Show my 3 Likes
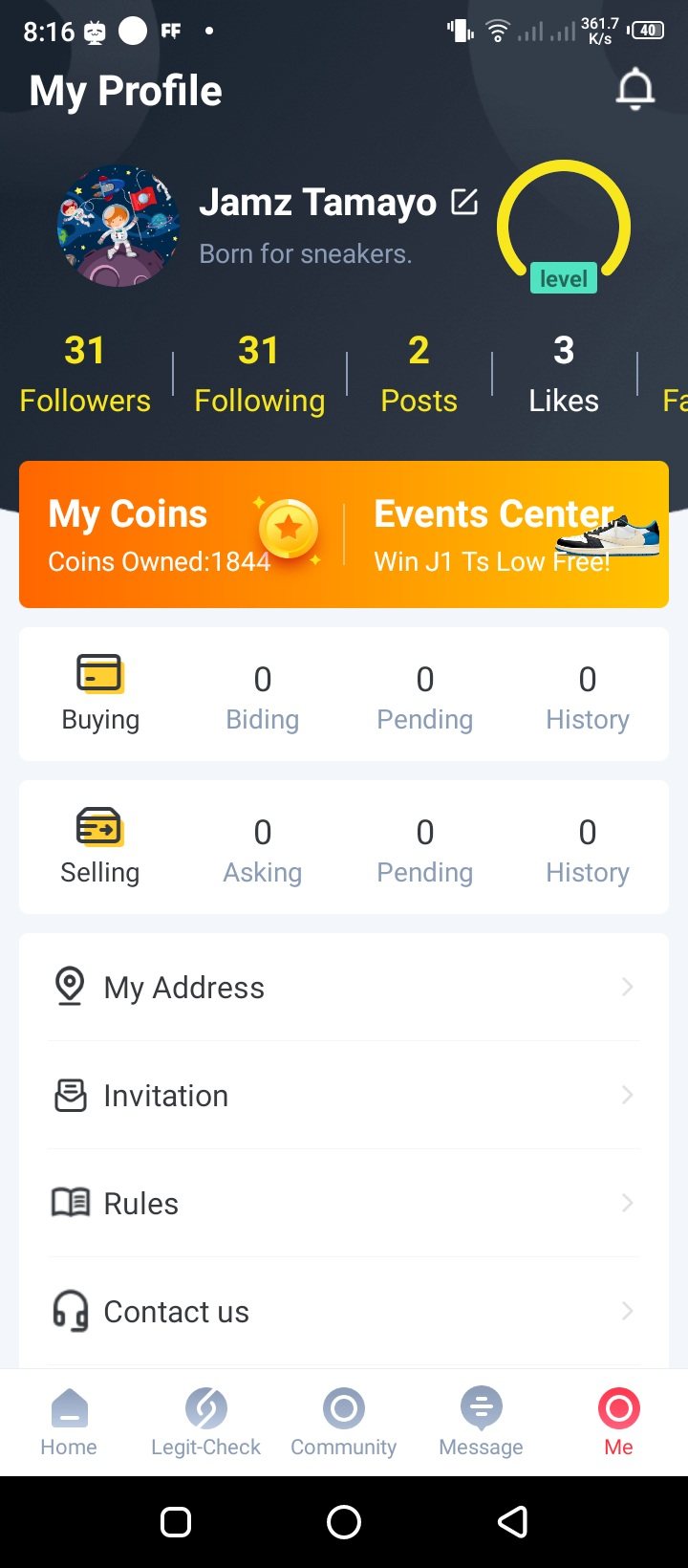 [564, 374]
